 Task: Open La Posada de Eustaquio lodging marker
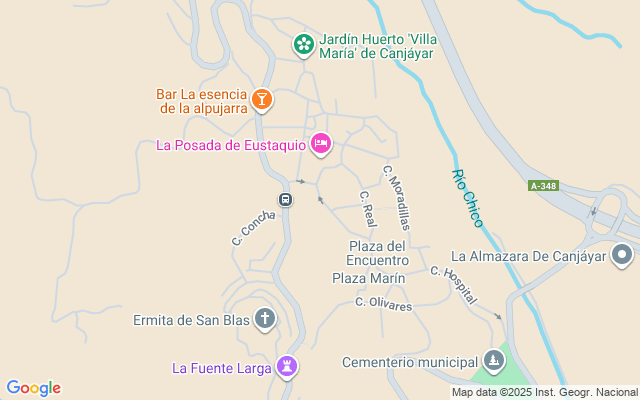click(320, 145)
